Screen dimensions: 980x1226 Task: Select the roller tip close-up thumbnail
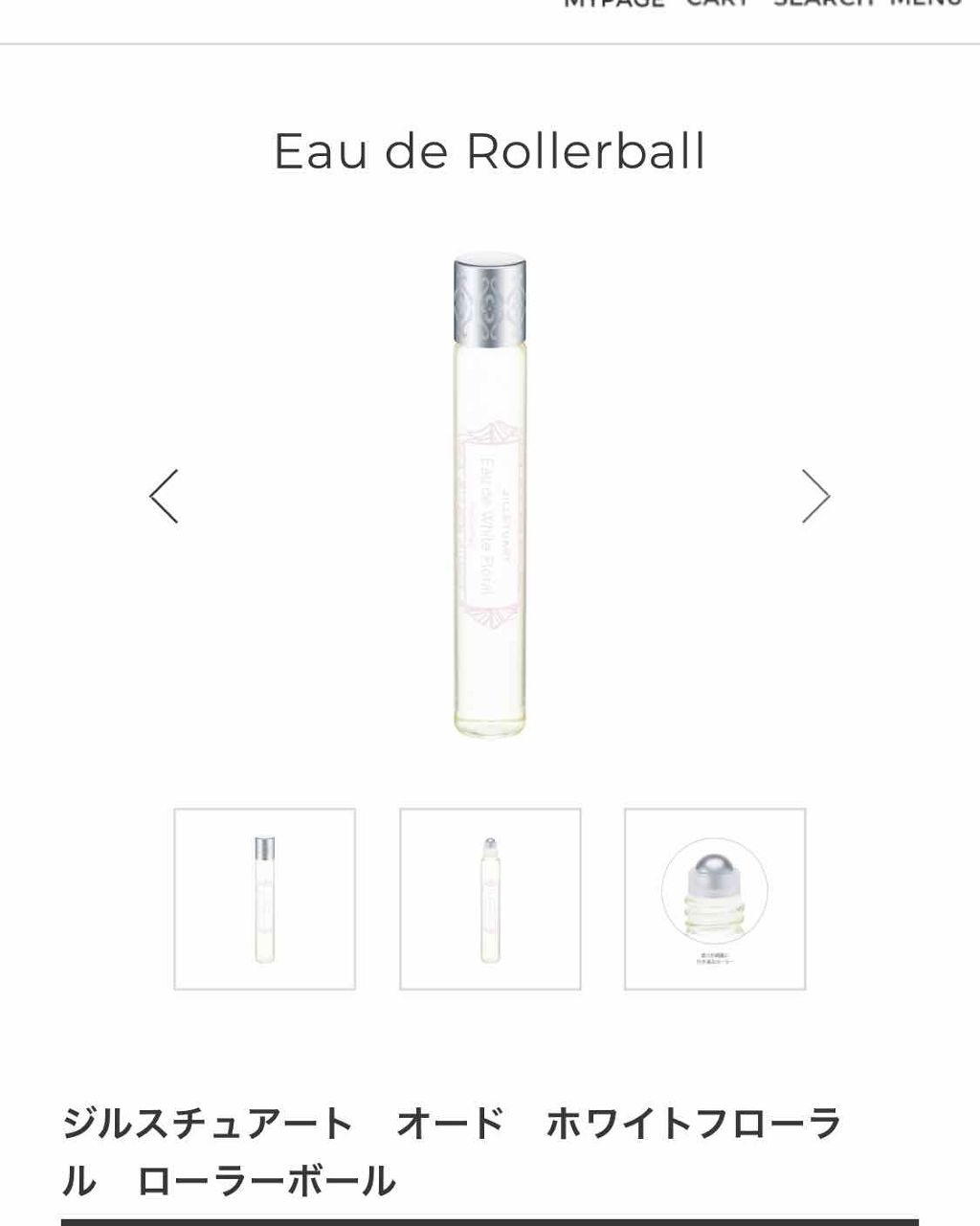click(x=715, y=899)
